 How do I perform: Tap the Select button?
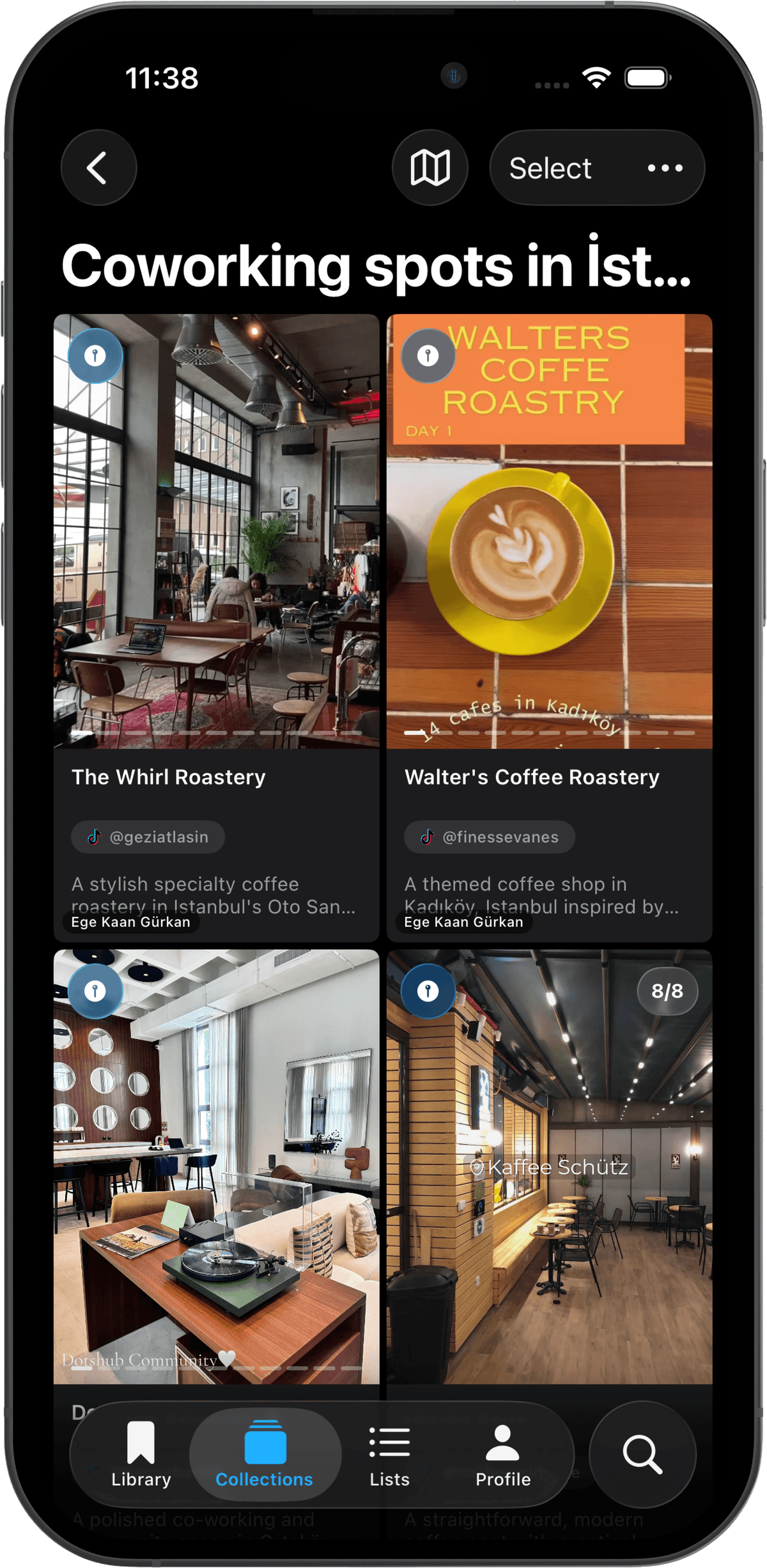550,168
